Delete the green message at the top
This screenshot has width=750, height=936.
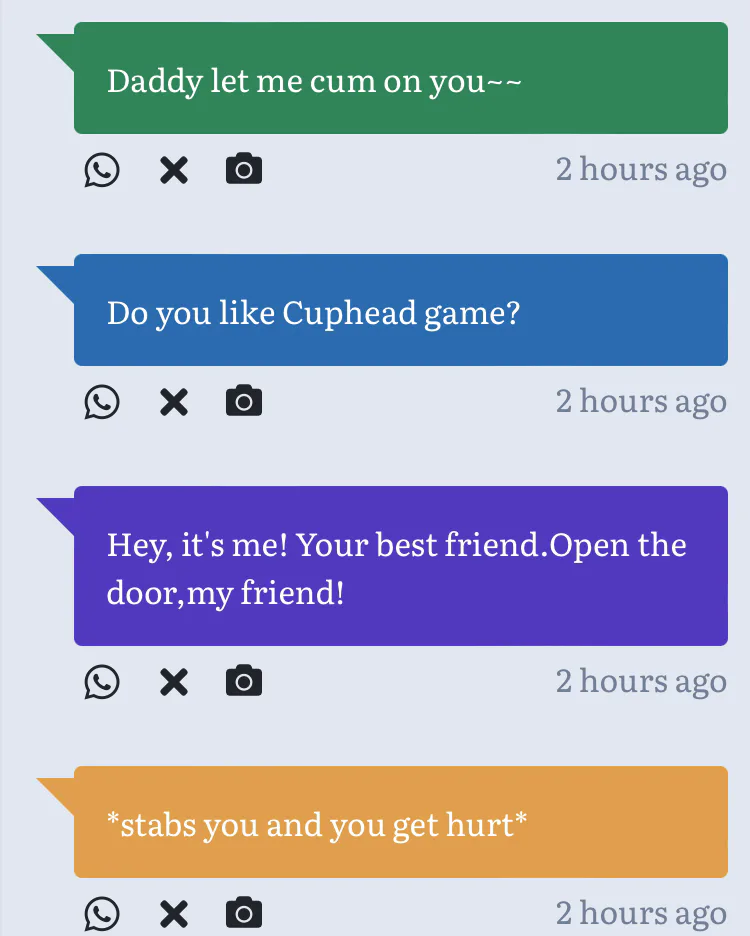pyautogui.click(x=174, y=170)
